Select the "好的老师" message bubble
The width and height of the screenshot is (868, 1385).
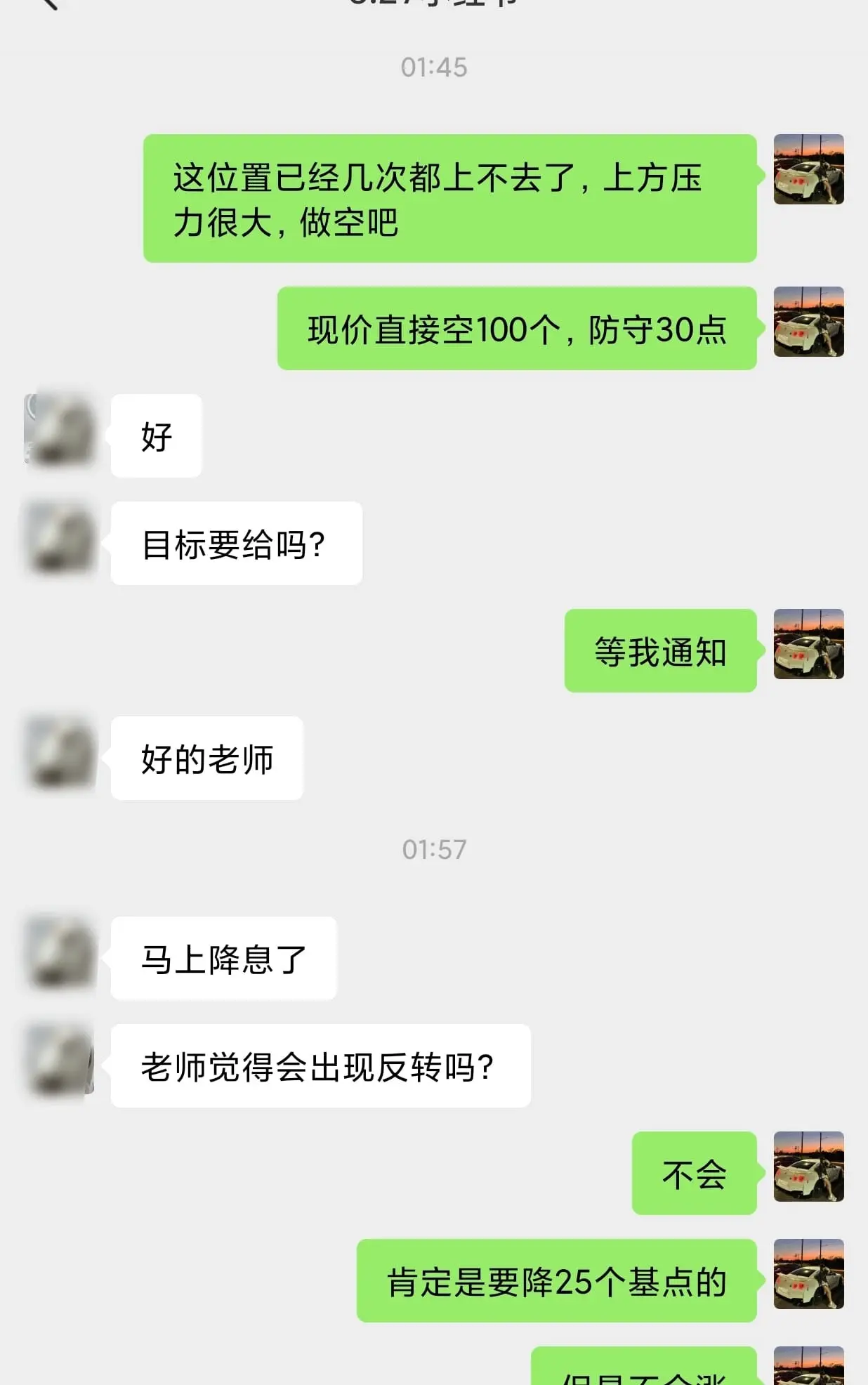click(x=207, y=759)
